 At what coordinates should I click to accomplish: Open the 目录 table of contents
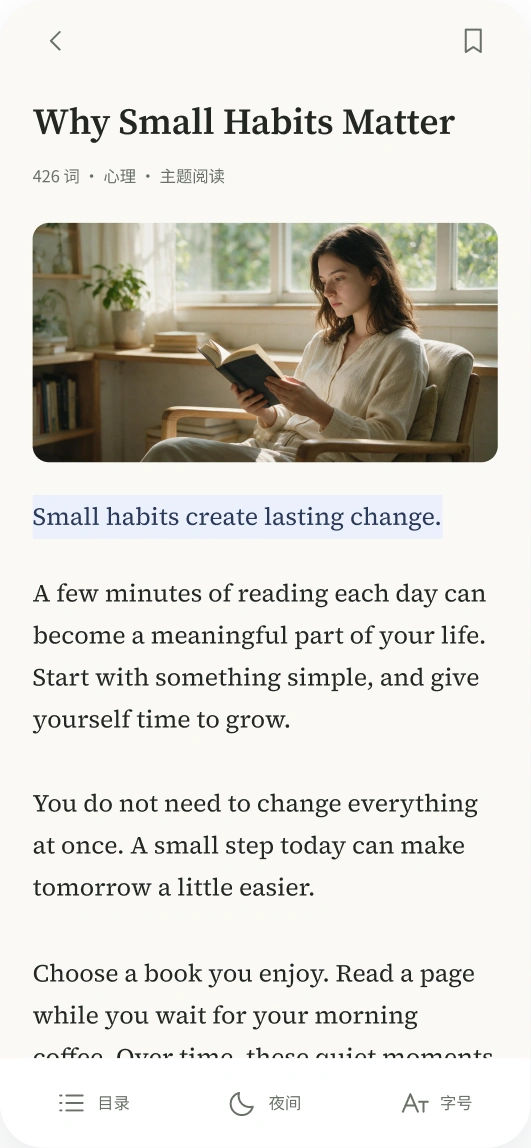[94, 1103]
